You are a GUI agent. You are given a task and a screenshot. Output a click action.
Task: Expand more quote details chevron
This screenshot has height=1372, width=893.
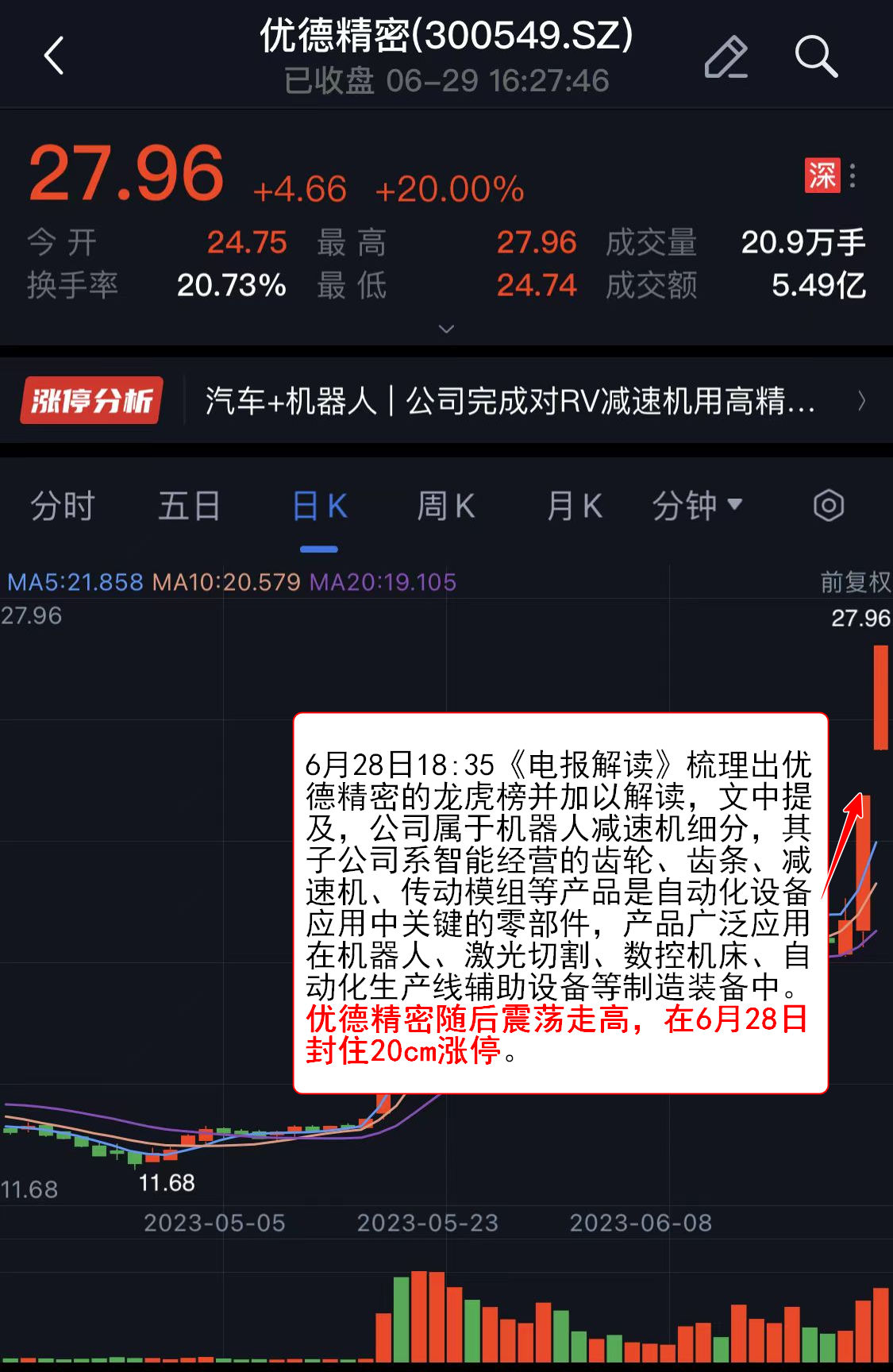tap(446, 329)
